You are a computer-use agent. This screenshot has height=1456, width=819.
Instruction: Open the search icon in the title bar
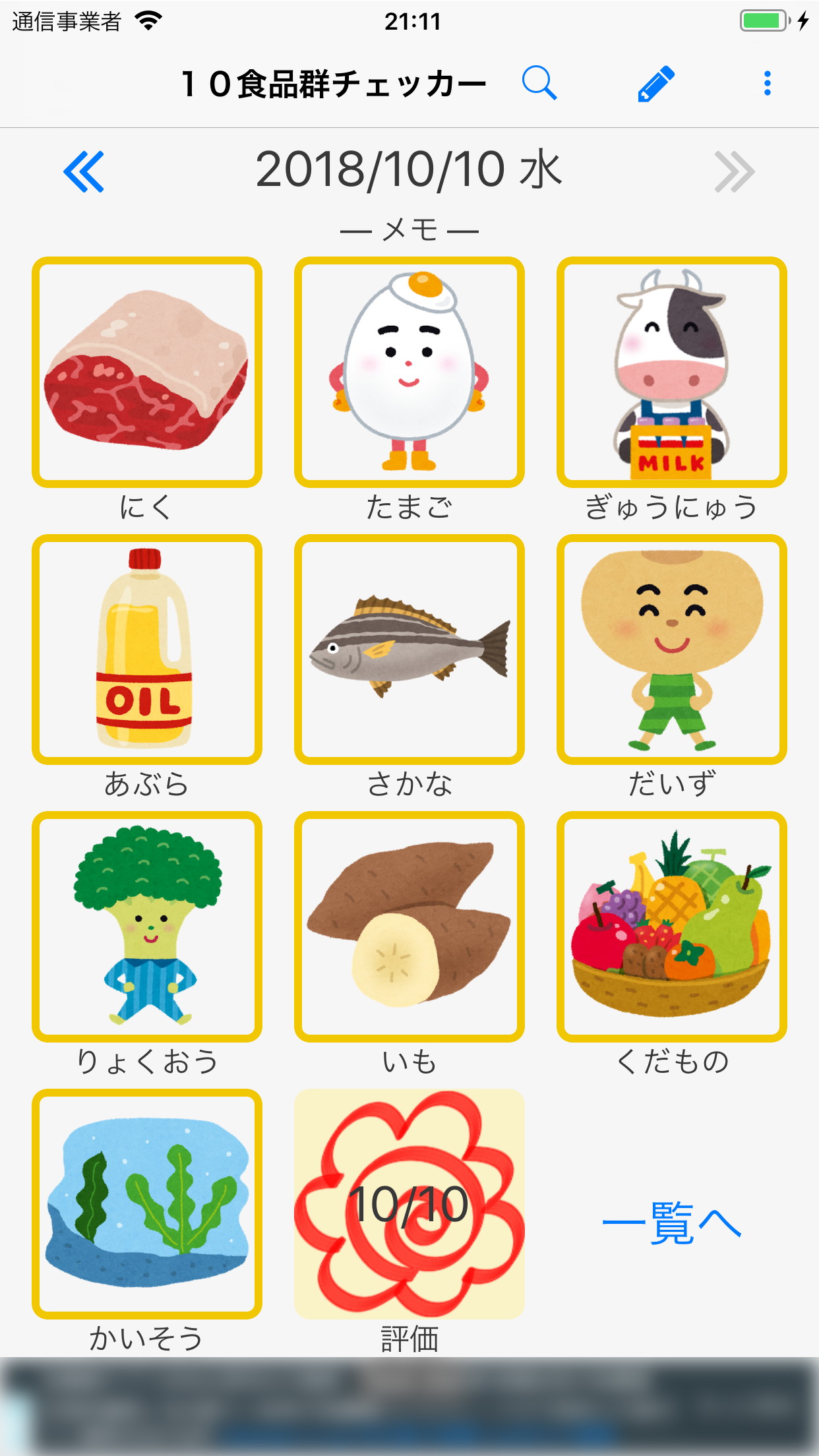(x=539, y=83)
